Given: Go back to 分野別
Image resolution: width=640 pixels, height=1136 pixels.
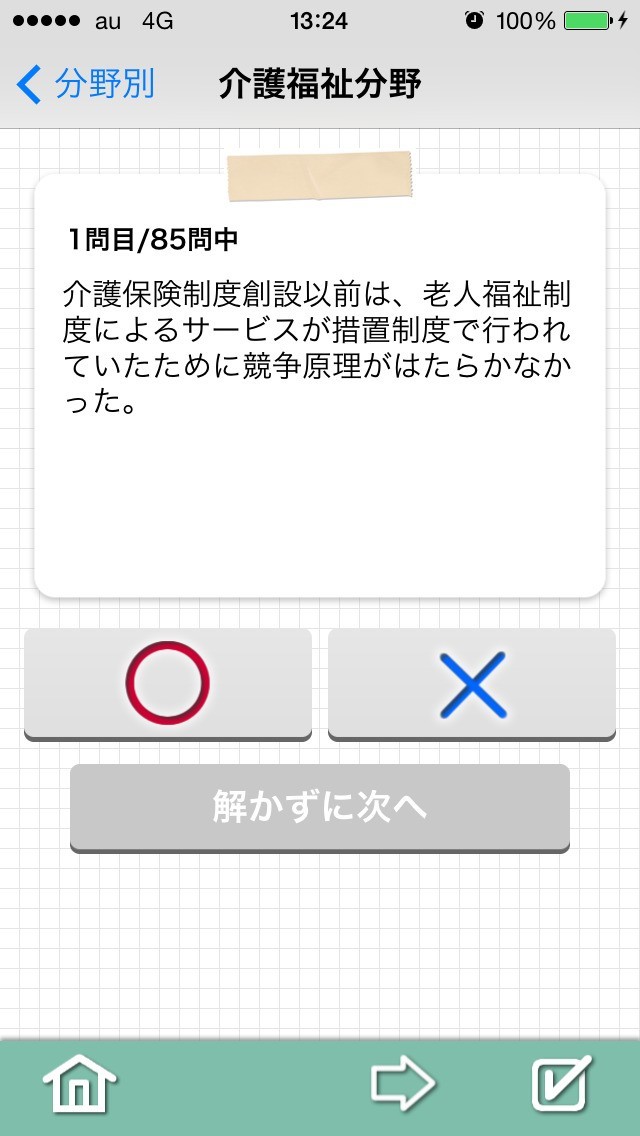Looking at the screenshot, I should coord(86,84).
